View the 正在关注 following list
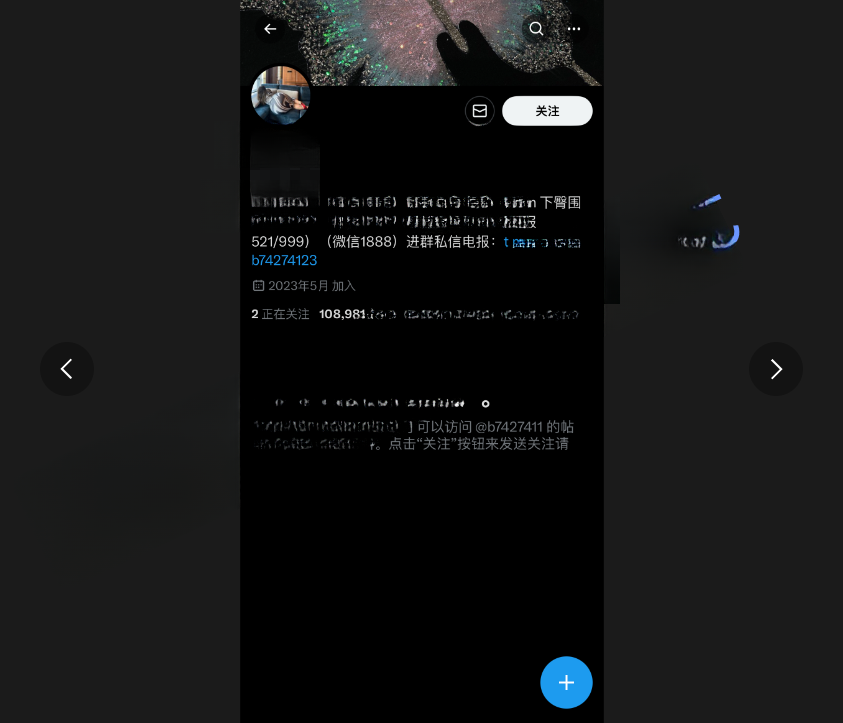 point(281,314)
